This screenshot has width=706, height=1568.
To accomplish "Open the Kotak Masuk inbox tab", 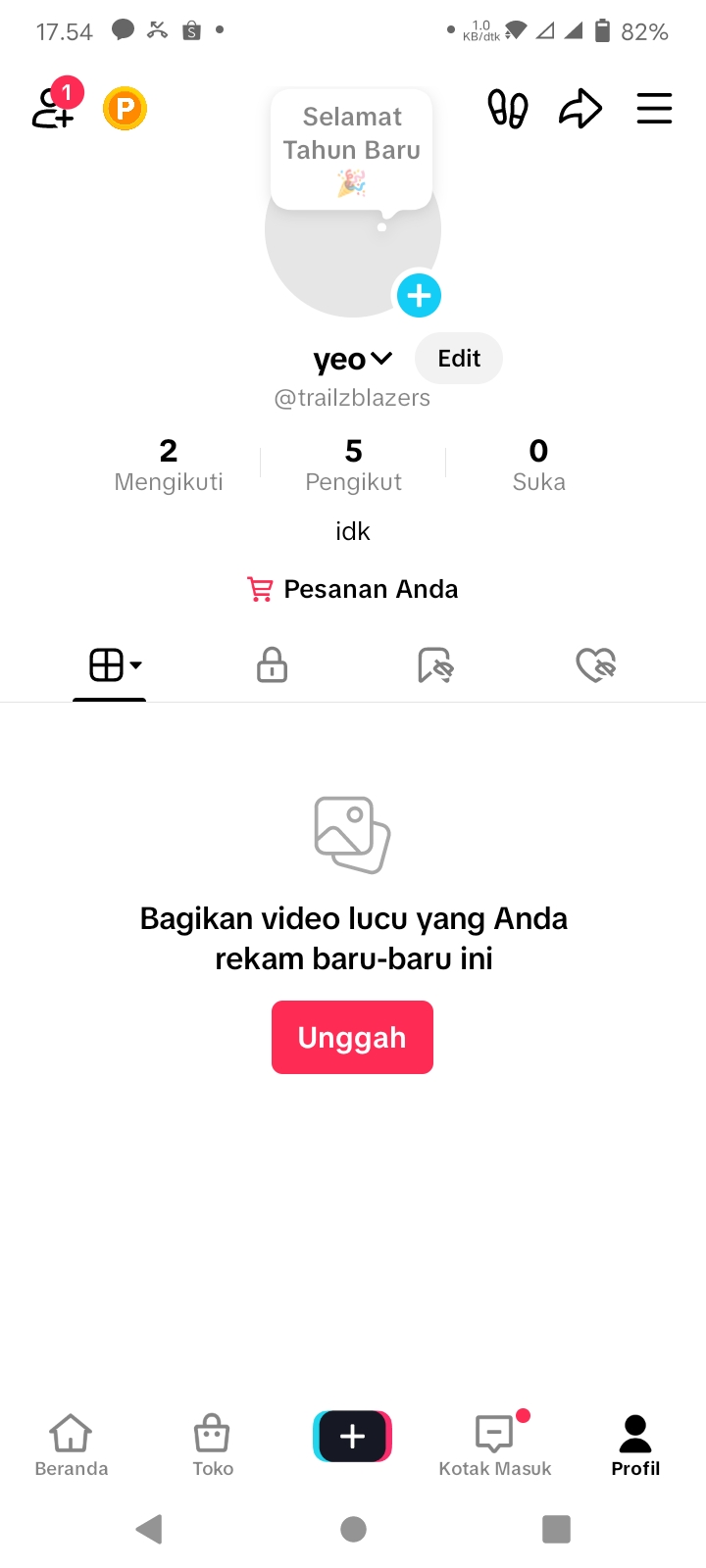I will (494, 1445).
